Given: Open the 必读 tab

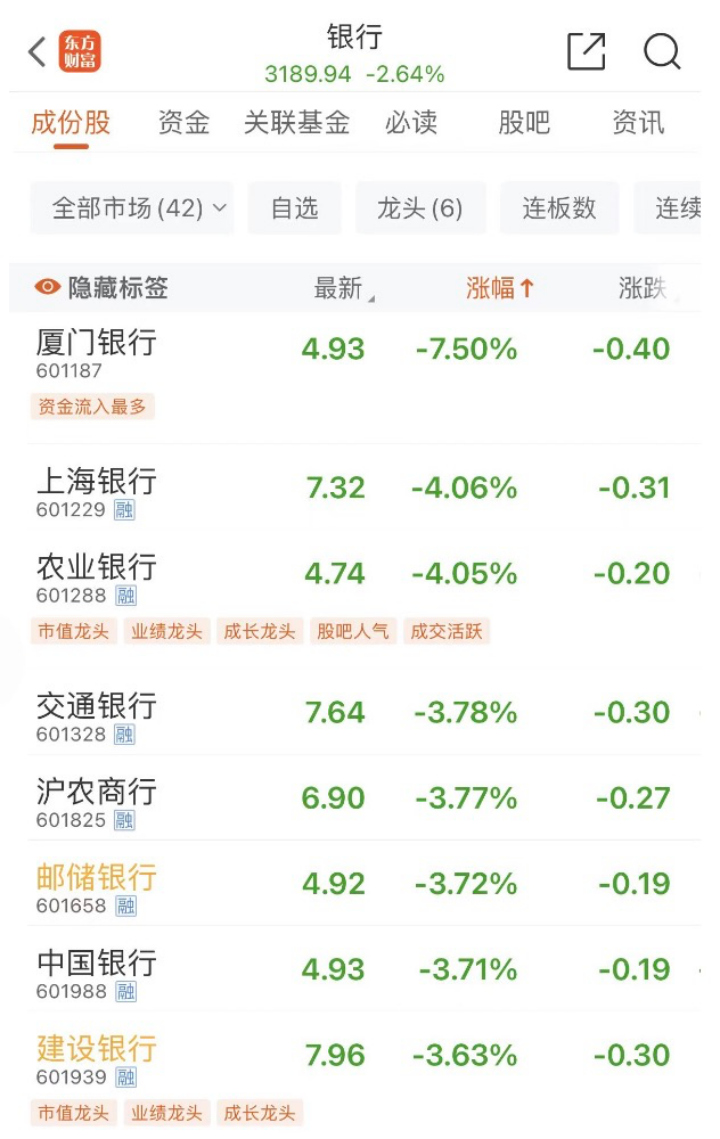Looking at the screenshot, I should 411,122.
